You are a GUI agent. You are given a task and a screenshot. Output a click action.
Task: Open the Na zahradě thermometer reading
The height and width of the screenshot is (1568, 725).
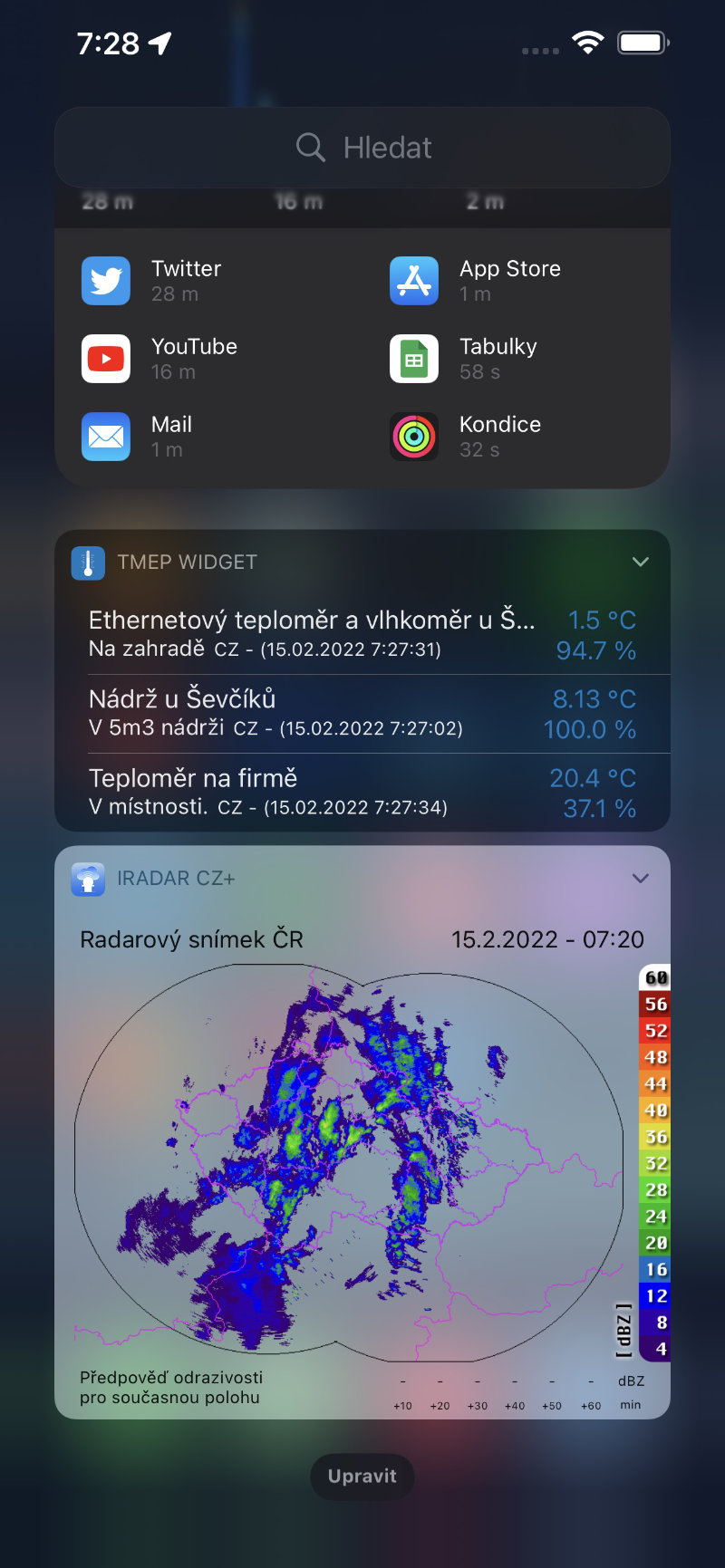pyautogui.click(x=362, y=634)
